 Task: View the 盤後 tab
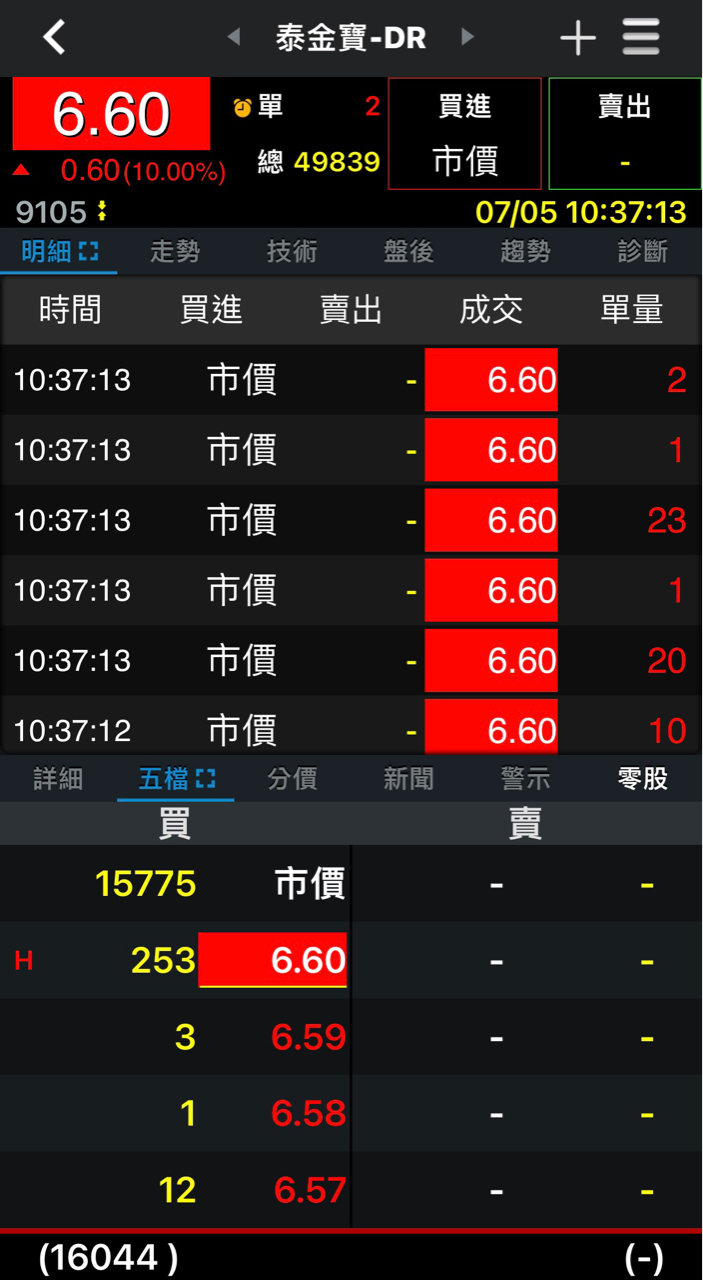(x=409, y=251)
